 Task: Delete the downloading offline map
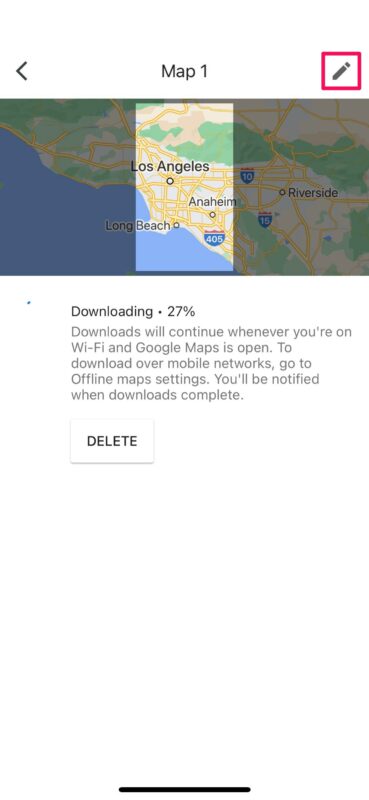point(112,441)
